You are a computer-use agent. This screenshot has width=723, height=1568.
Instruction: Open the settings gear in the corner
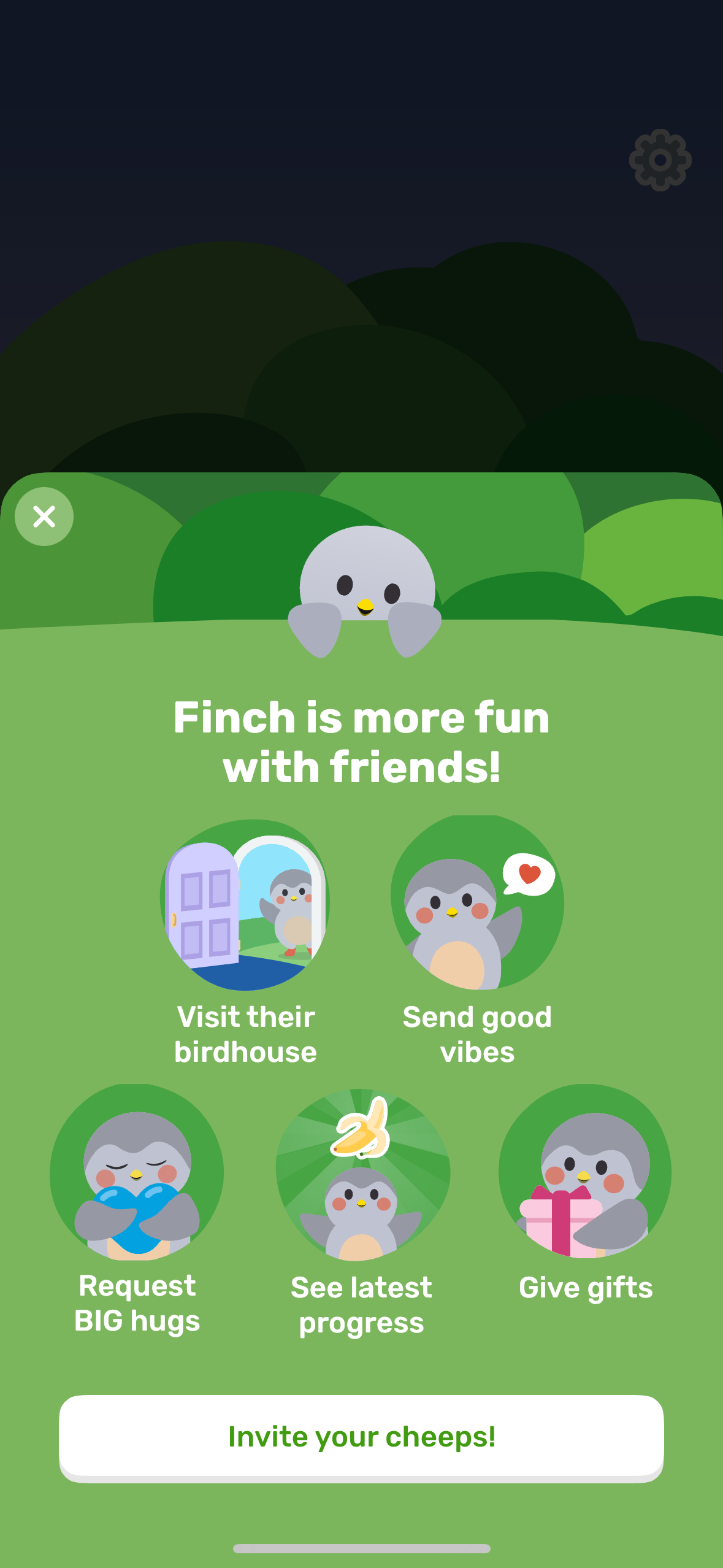pyautogui.click(x=659, y=160)
